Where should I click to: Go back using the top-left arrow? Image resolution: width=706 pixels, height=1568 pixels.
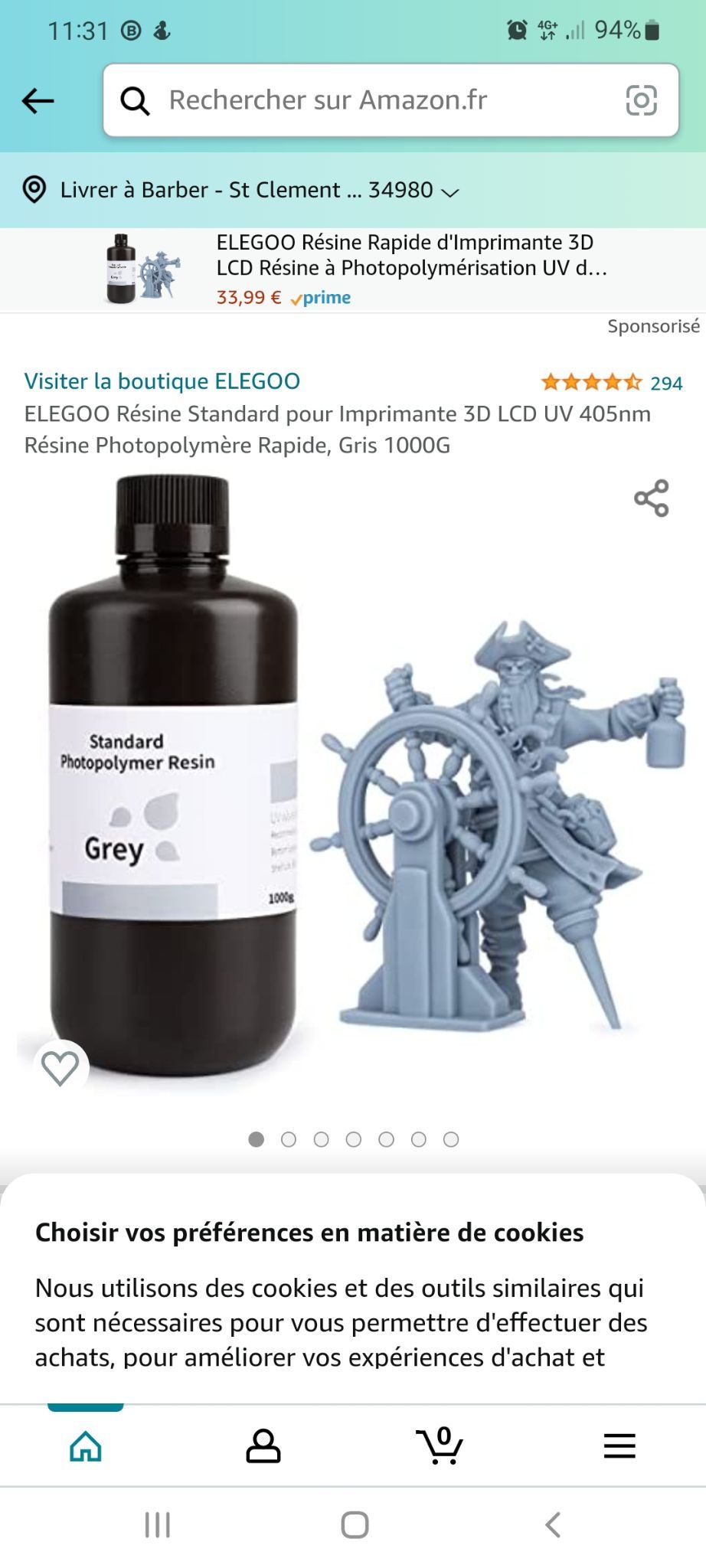[38, 100]
